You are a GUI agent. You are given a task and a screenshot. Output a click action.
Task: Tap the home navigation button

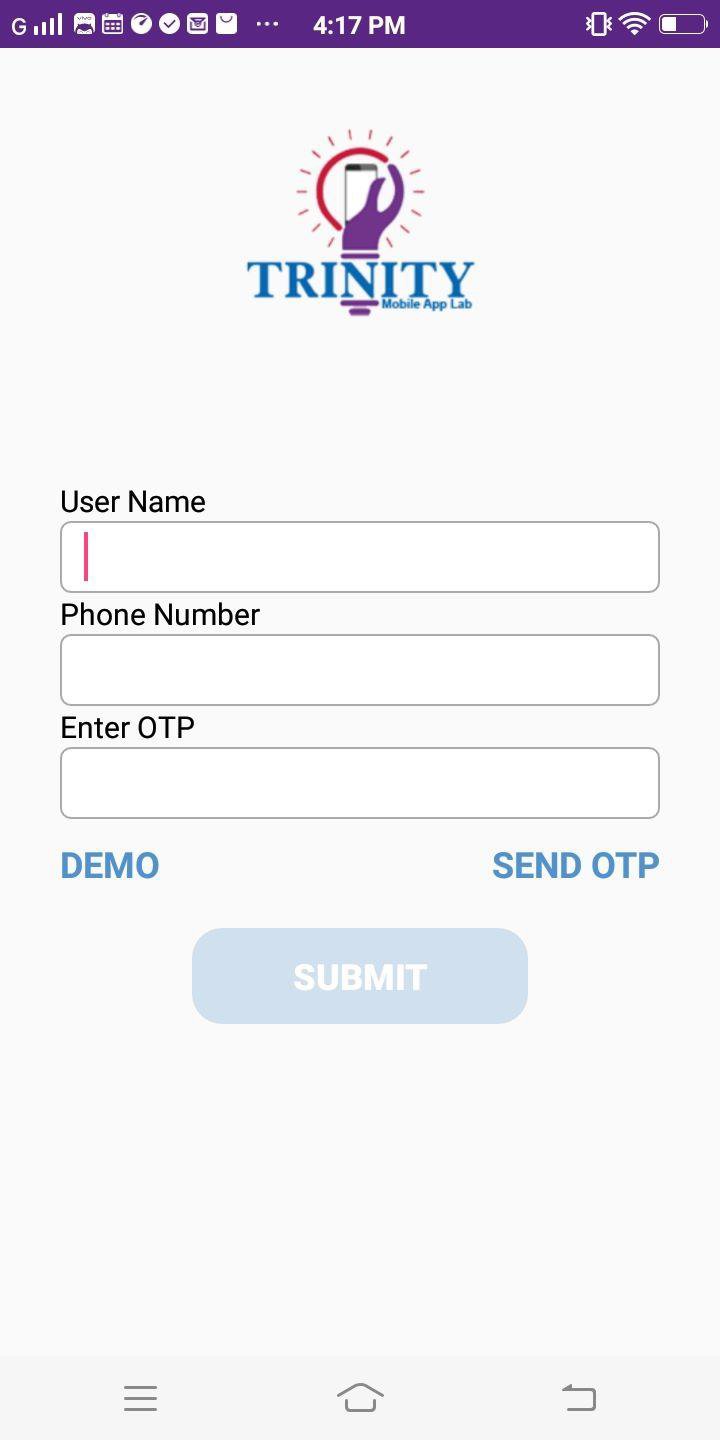[x=360, y=1397]
